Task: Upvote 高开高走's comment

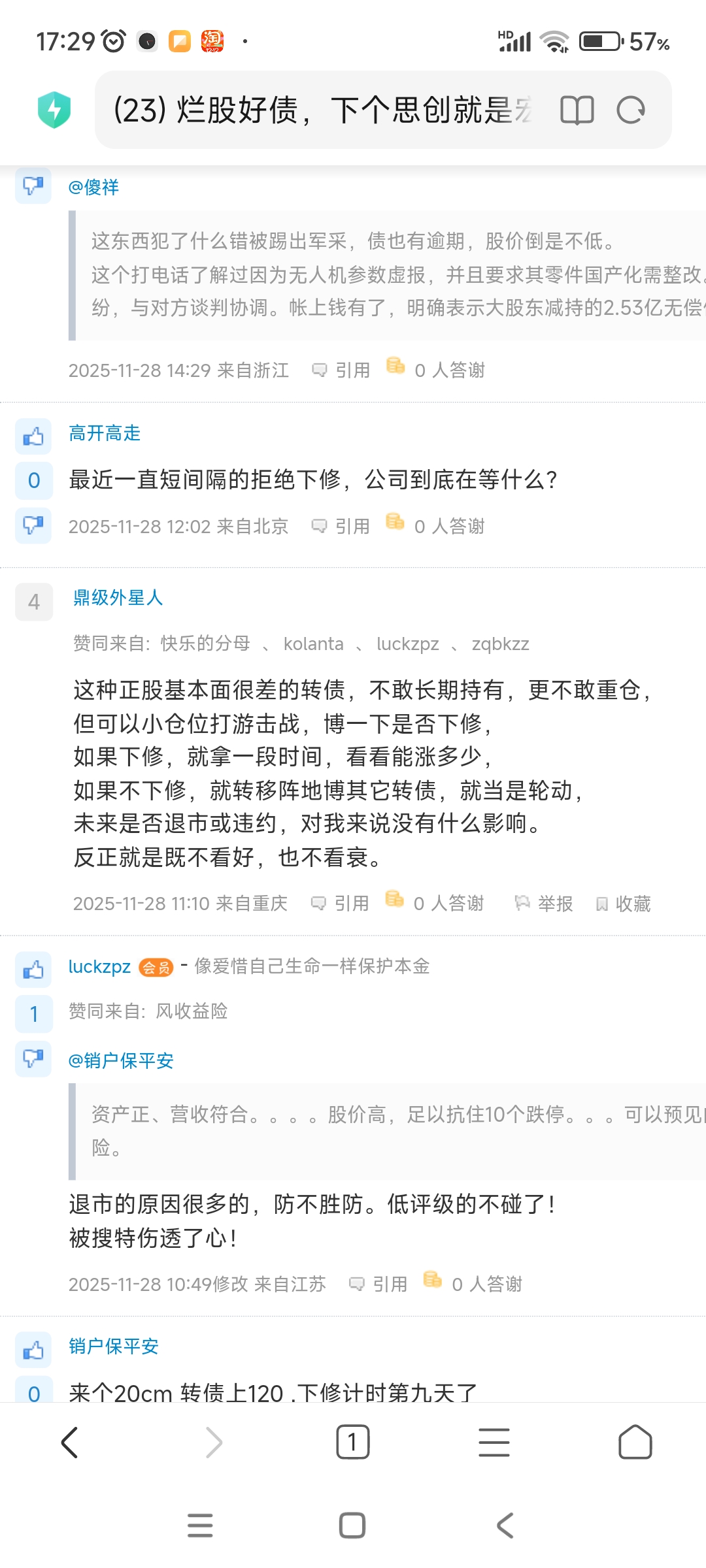Action: tap(33, 436)
